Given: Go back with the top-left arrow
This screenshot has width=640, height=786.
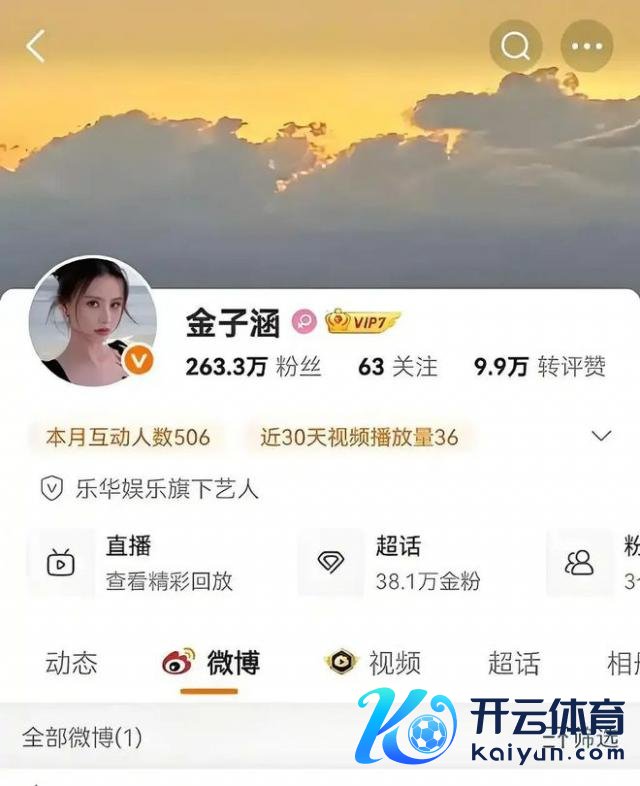Looking at the screenshot, I should 36,45.
